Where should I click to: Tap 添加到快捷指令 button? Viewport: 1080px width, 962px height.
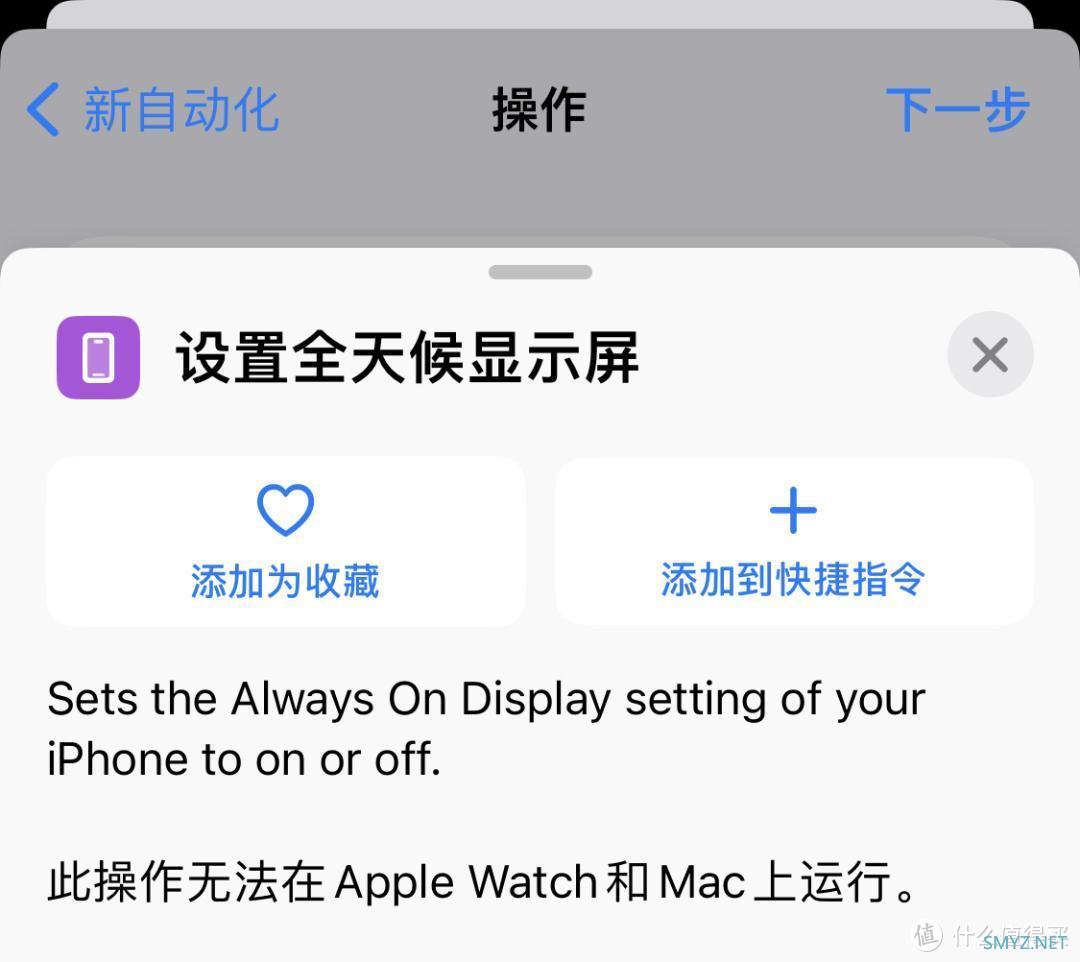pos(793,541)
